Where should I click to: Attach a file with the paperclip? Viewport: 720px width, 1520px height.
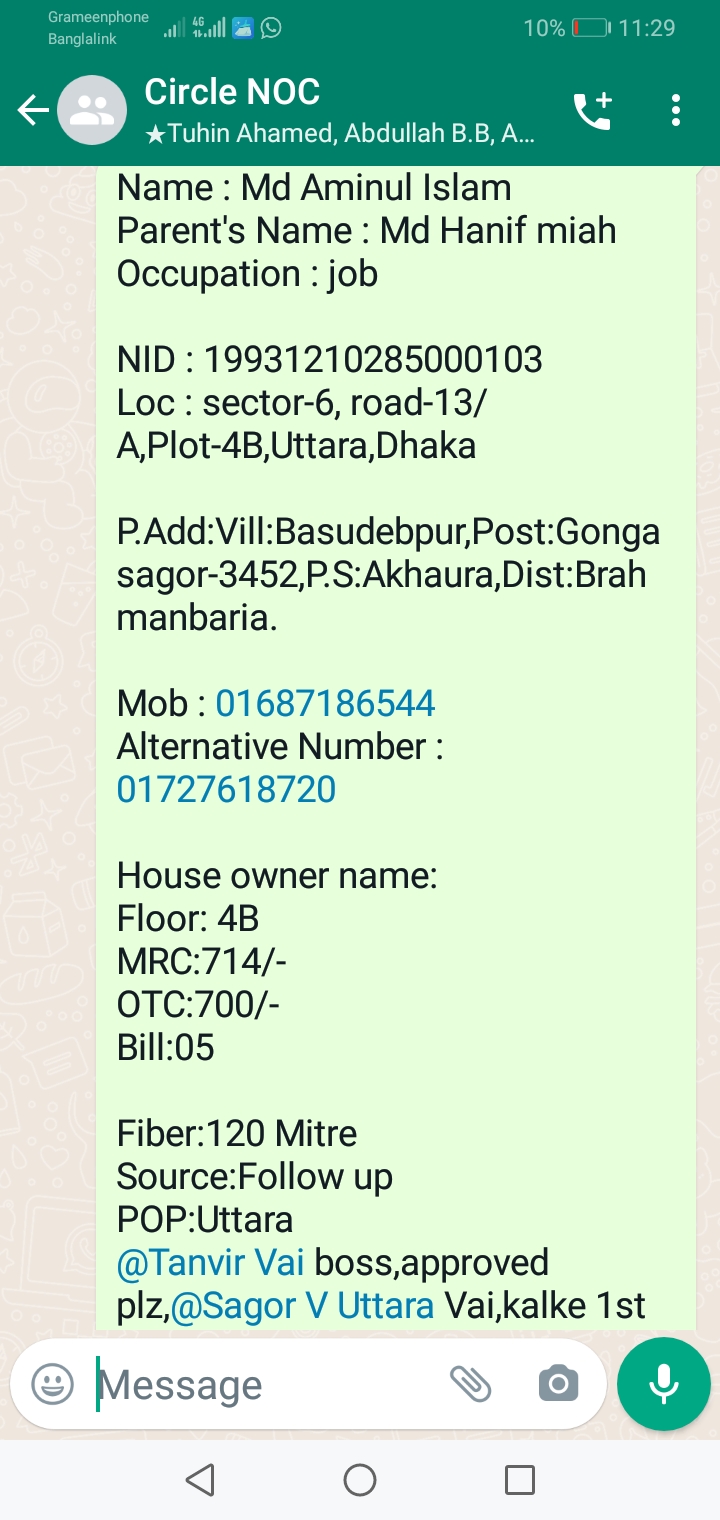(470, 1384)
